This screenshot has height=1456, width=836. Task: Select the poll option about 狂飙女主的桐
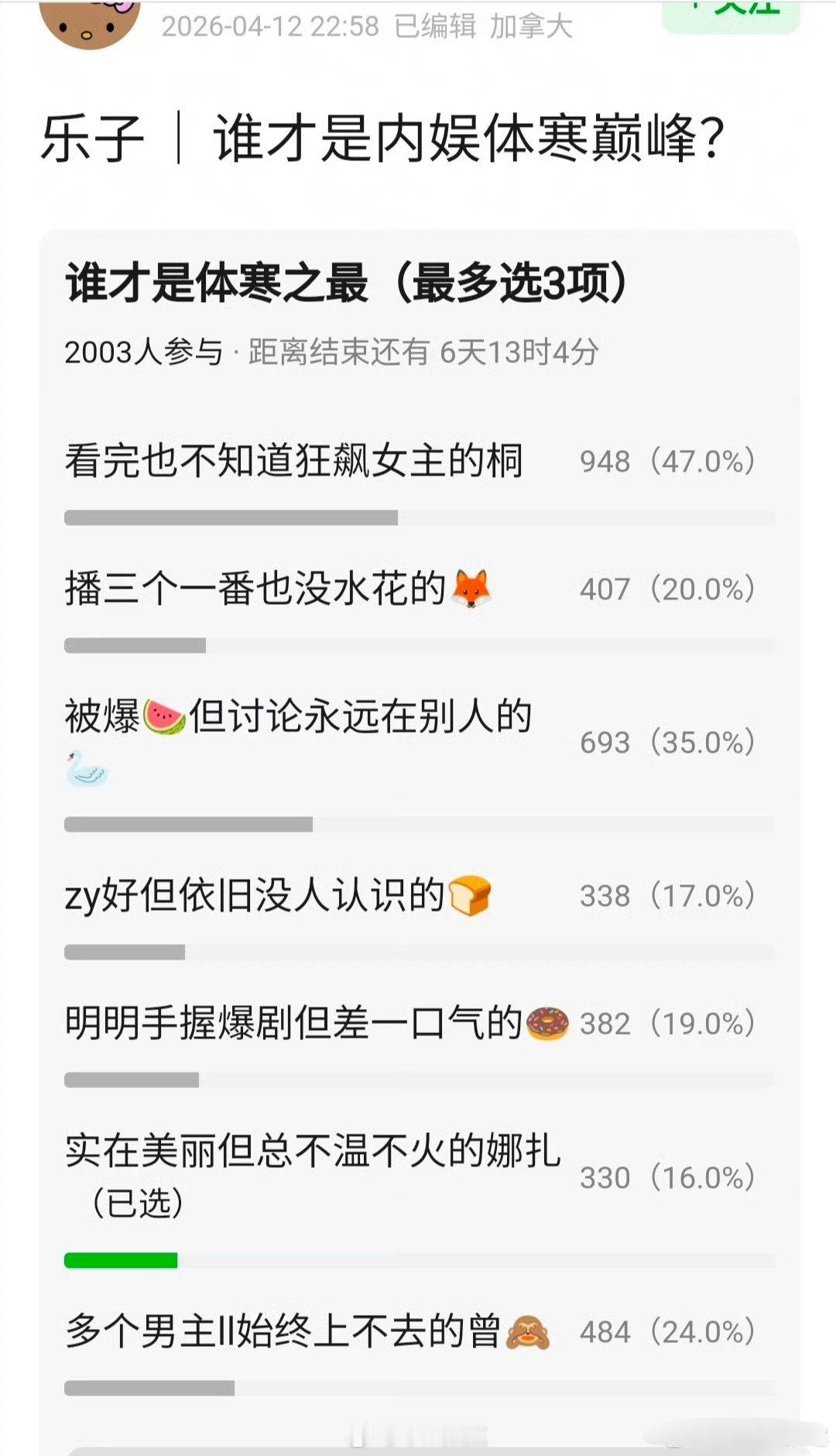click(x=294, y=461)
